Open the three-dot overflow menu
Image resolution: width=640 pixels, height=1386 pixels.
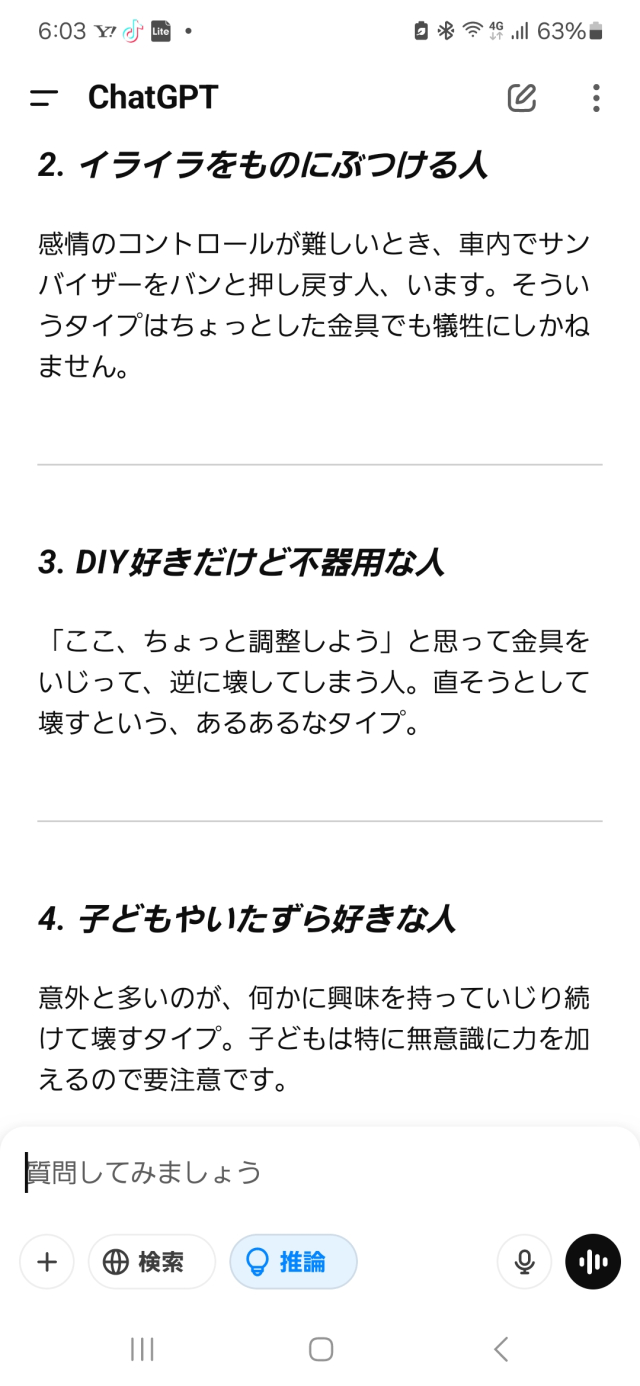click(x=596, y=97)
